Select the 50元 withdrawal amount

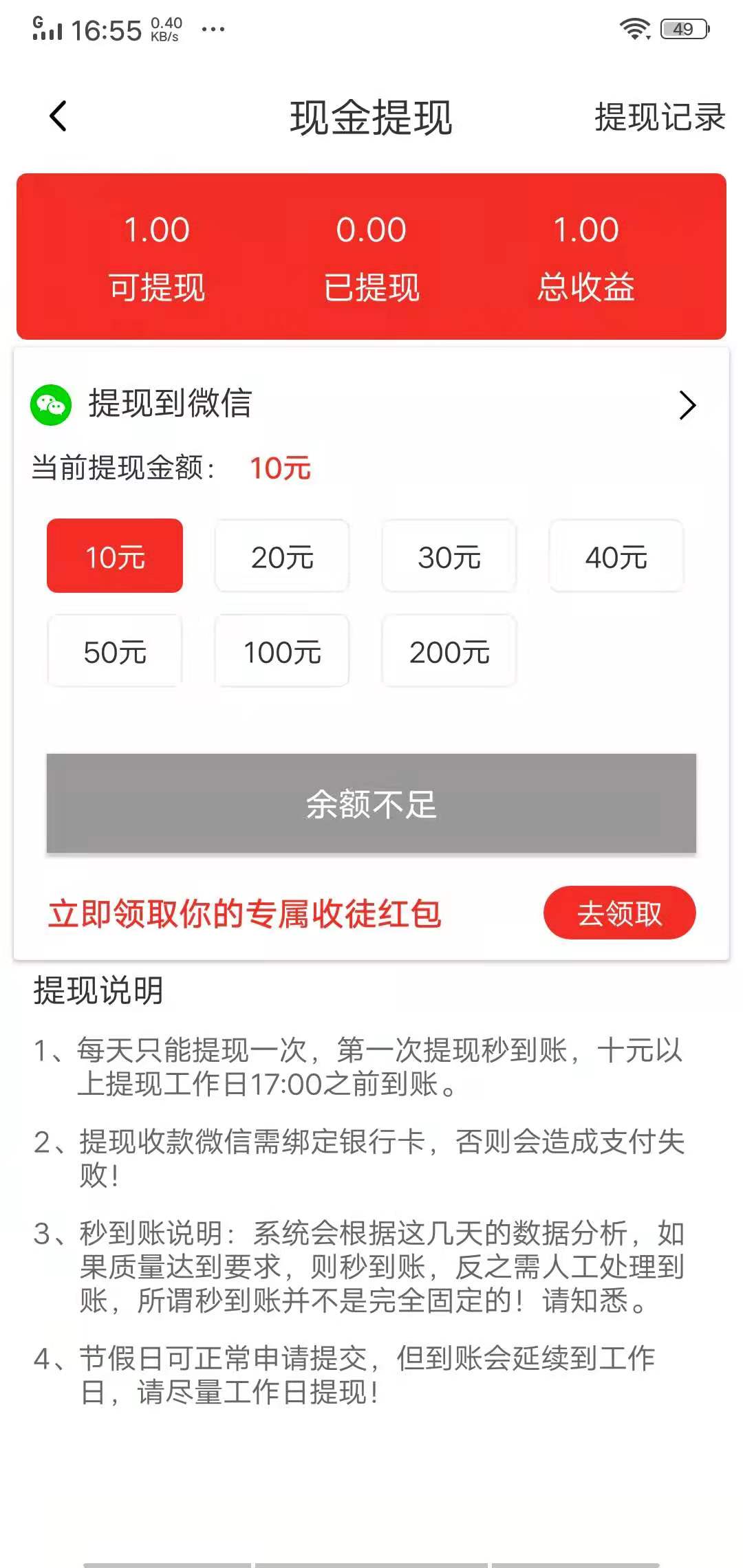tap(114, 650)
